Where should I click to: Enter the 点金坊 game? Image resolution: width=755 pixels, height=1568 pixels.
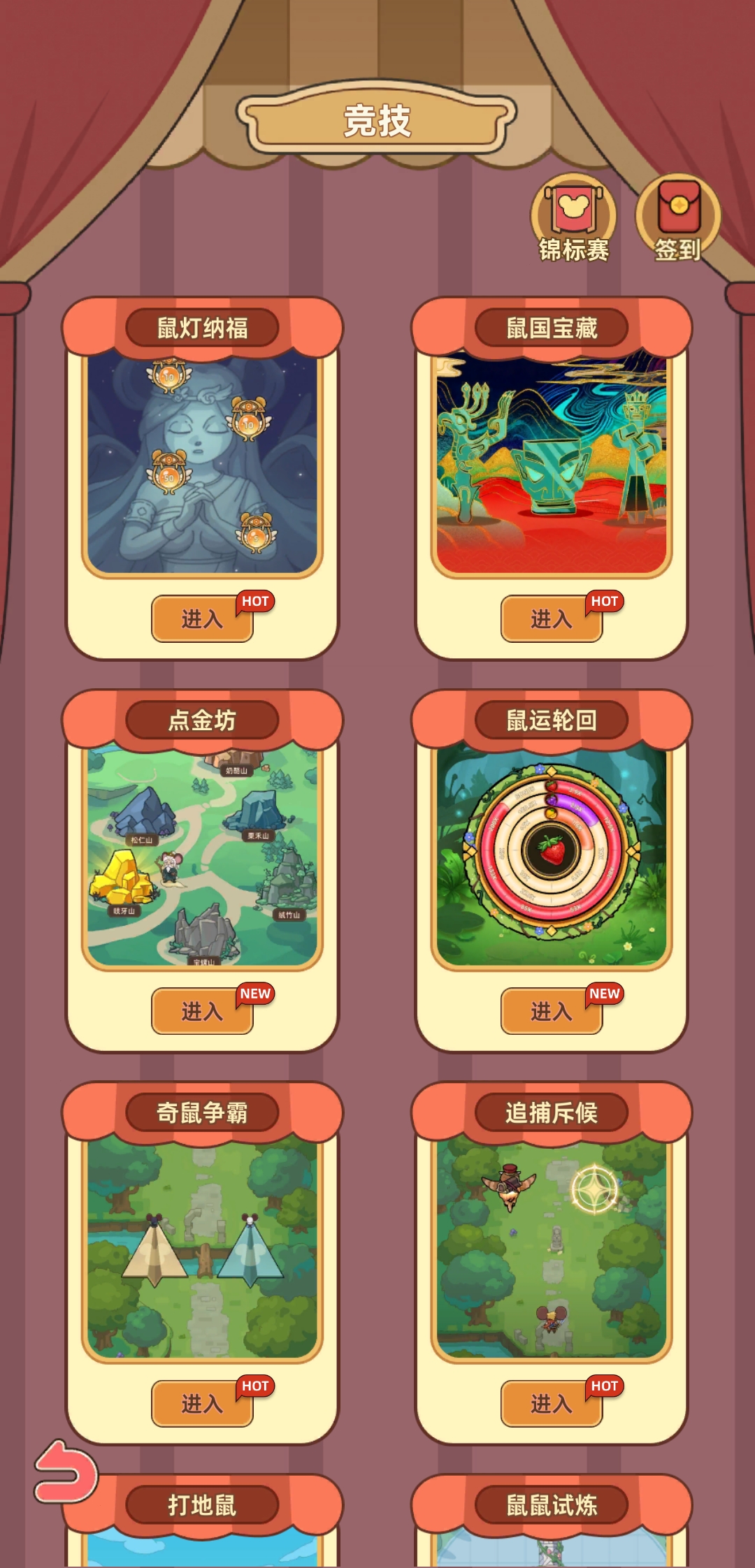pyautogui.click(x=202, y=1011)
